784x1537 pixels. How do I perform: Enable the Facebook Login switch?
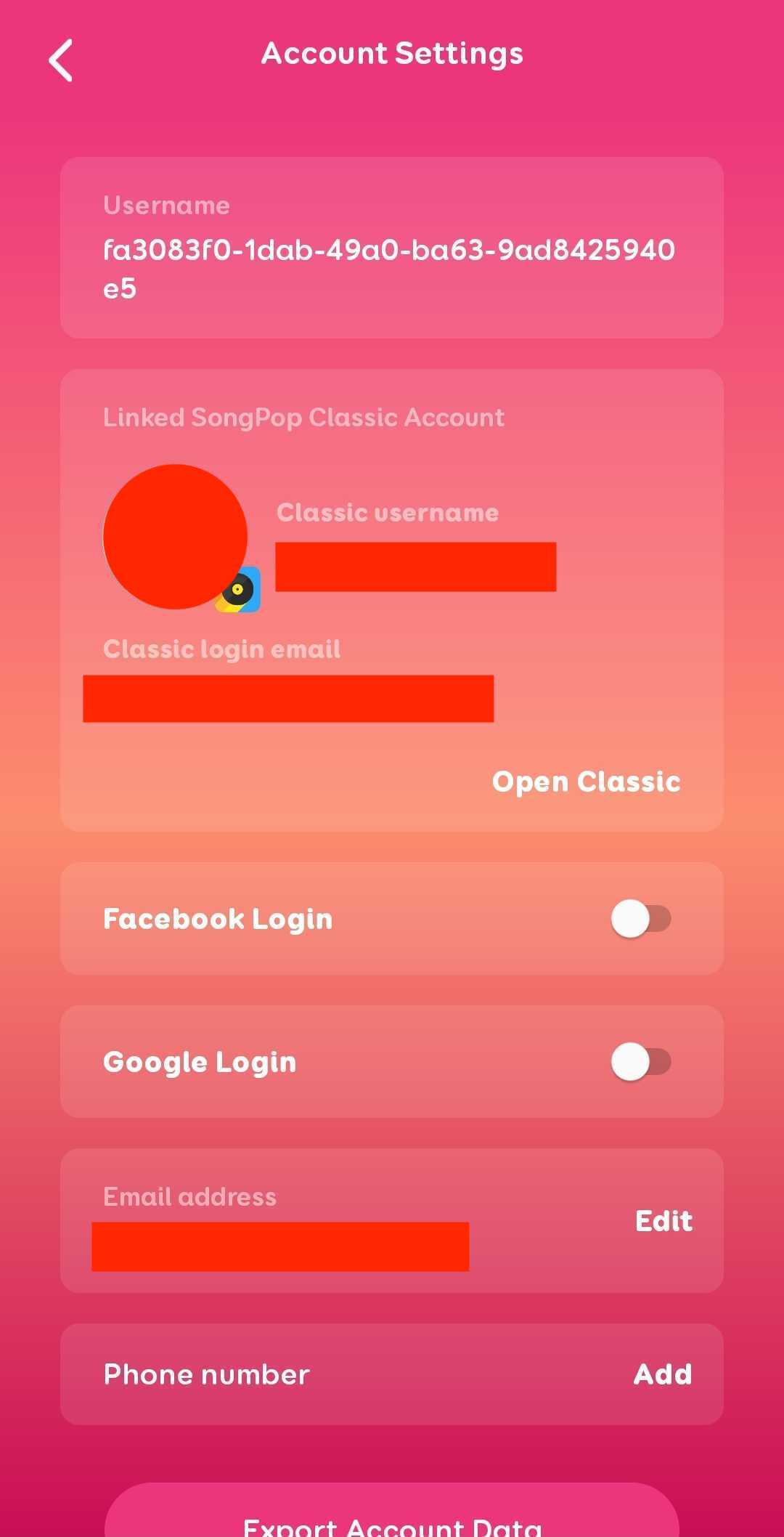click(x=640, y=919)
